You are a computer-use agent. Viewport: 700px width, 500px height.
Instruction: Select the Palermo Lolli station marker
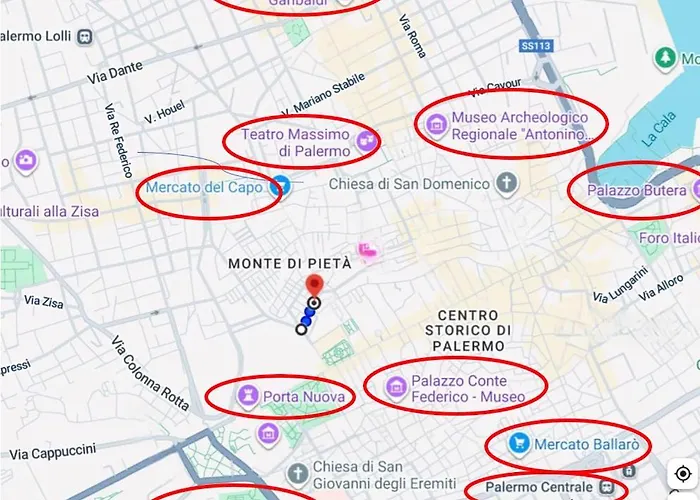pos(85,37)
